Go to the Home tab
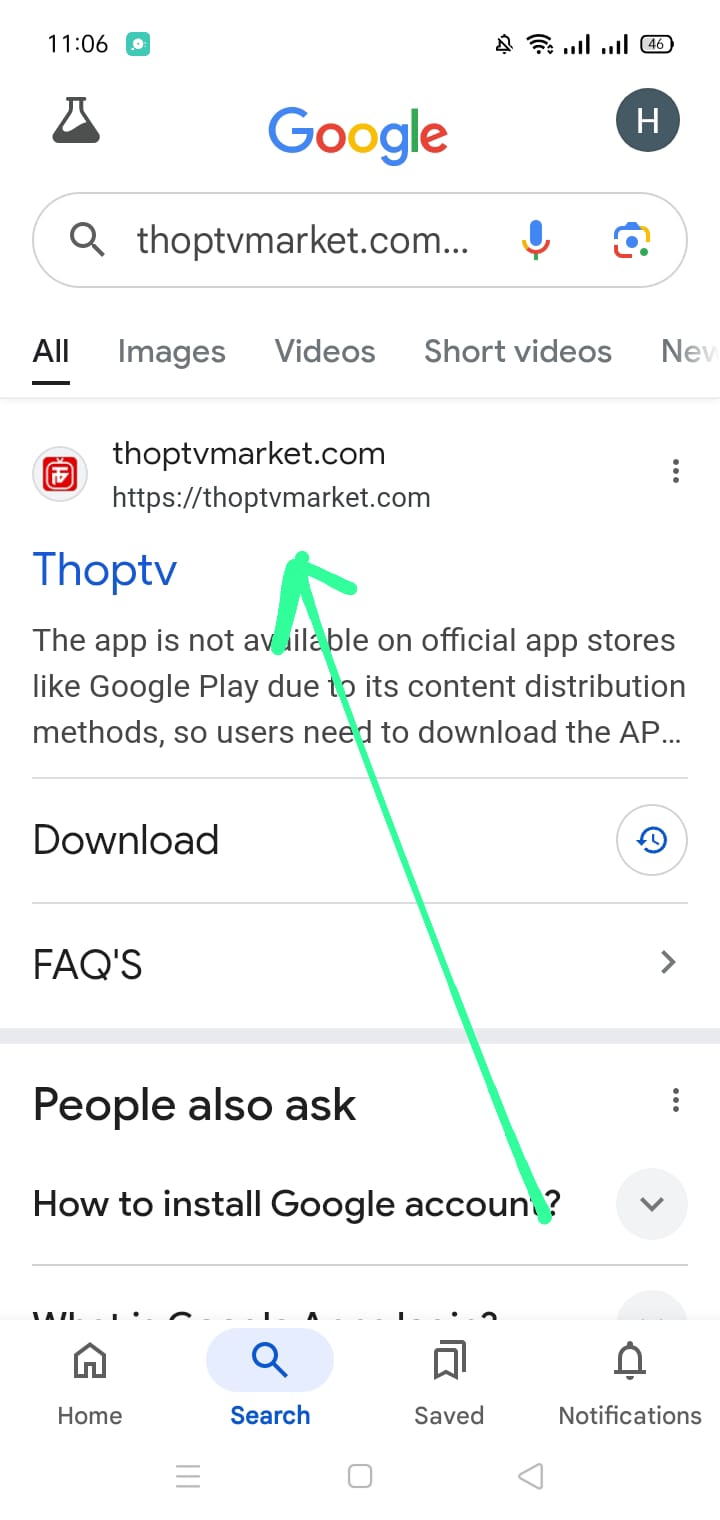720x1520 pixels. coord(90,1385)
